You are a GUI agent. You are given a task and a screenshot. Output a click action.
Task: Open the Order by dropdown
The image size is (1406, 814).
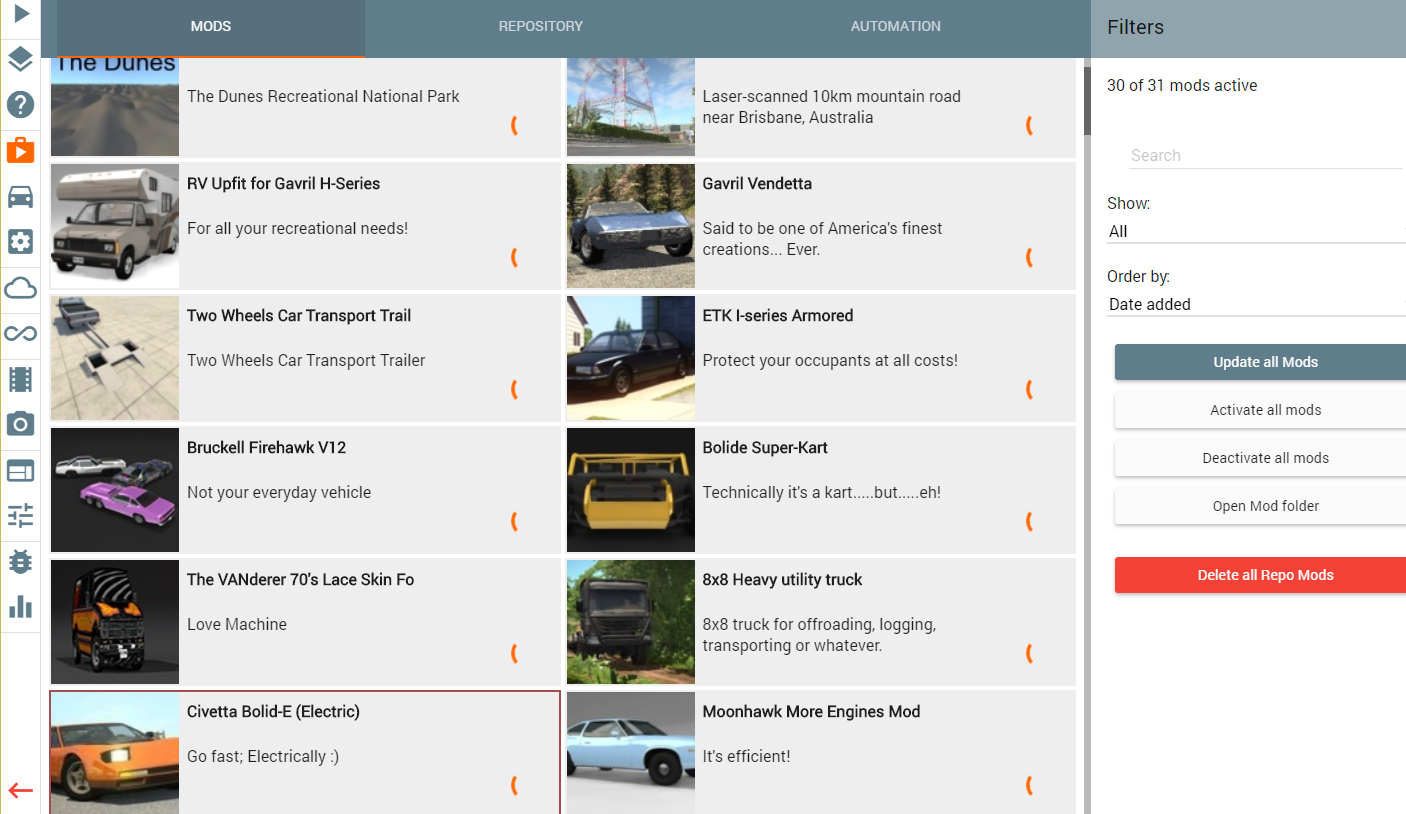(x=1256, y=304)
